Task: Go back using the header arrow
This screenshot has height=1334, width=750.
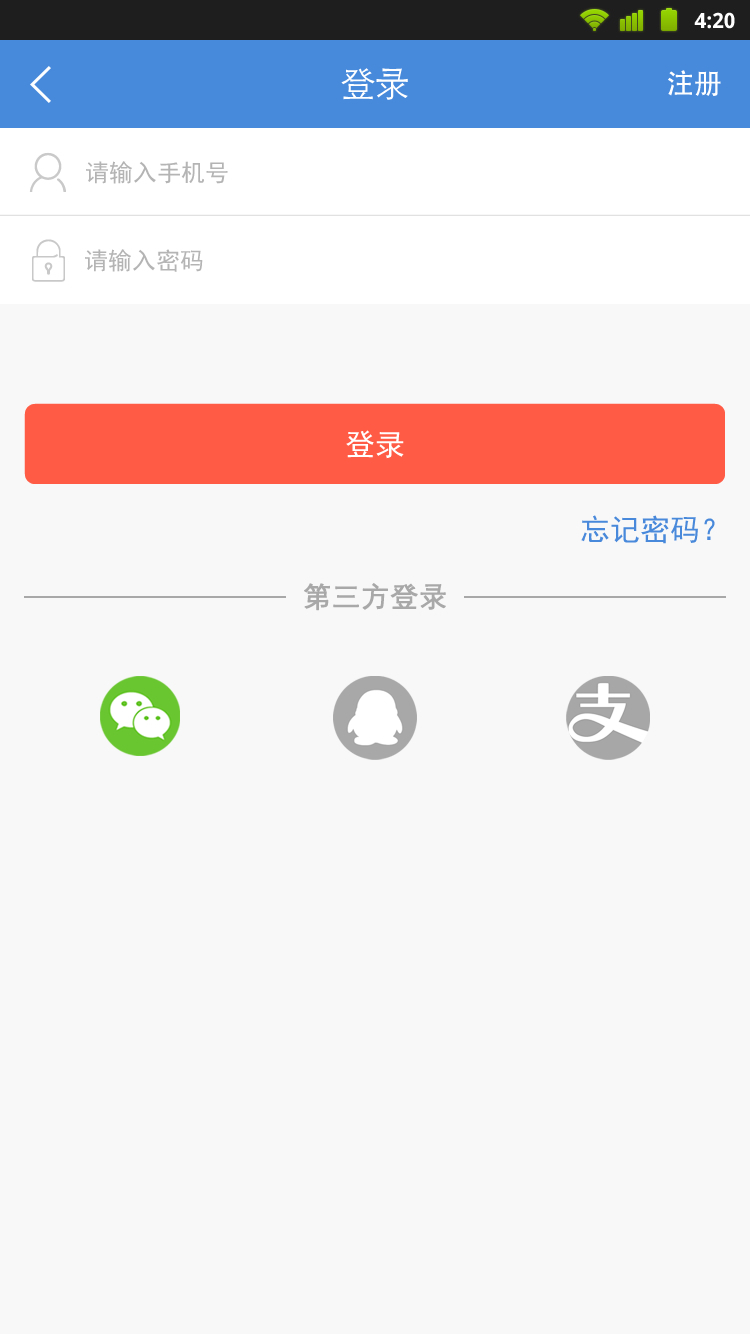Action: click(41, 85)
